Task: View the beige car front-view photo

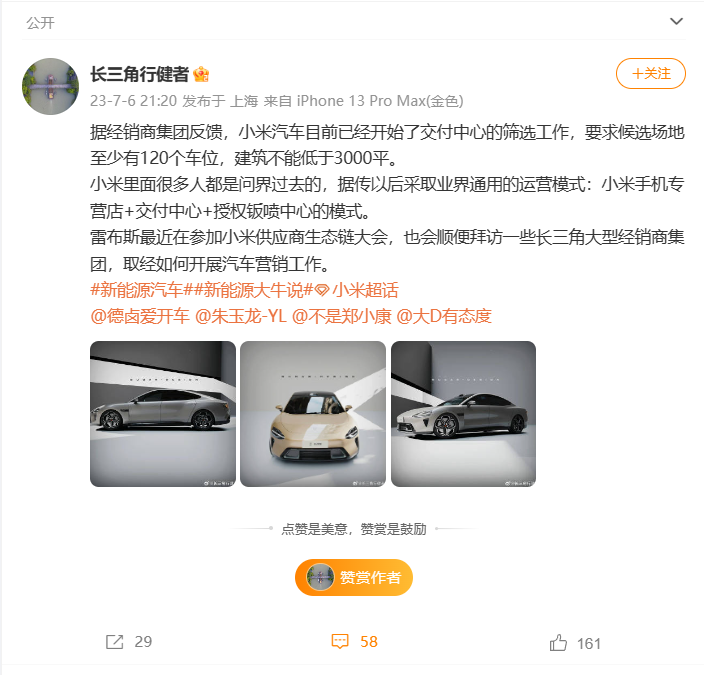Action: tap(313, 414)
